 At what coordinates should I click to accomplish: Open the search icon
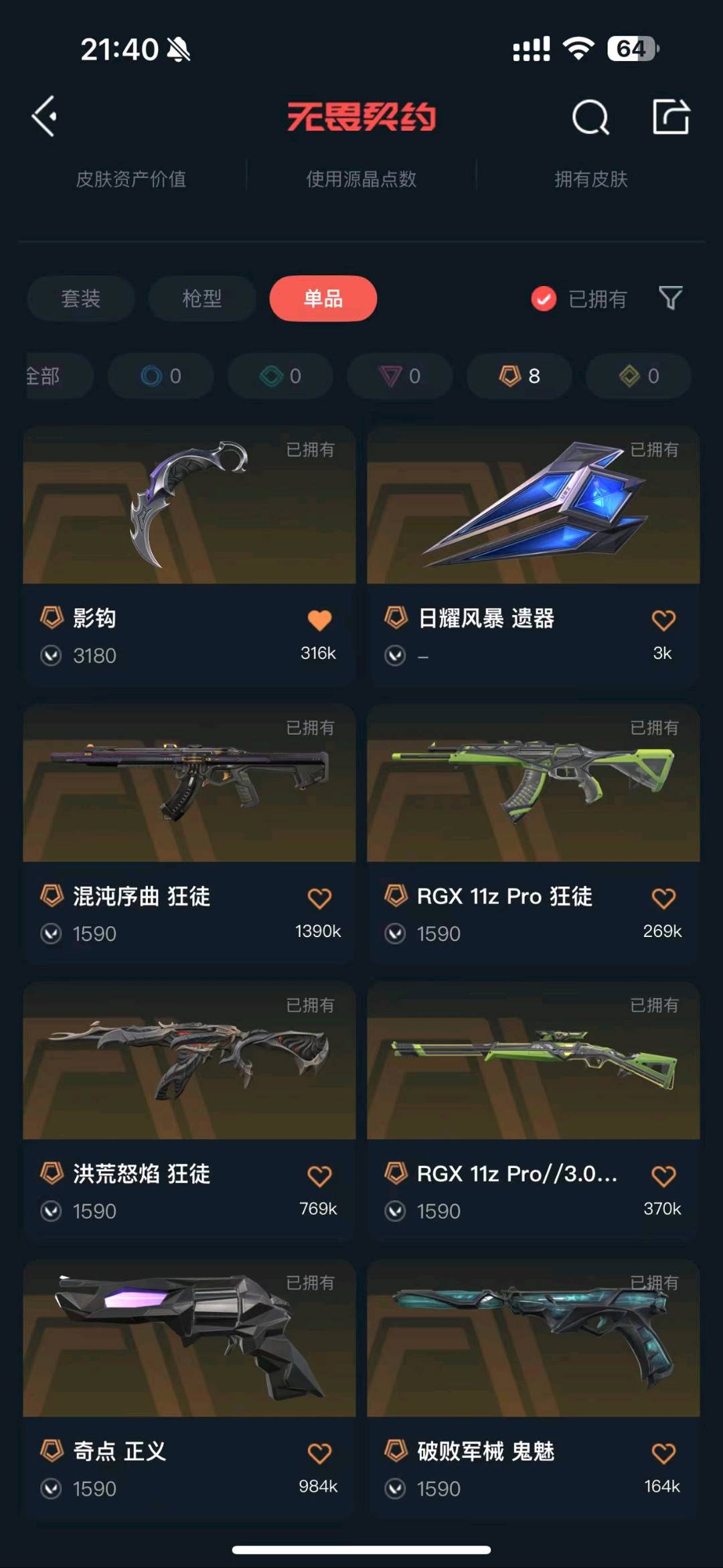(x=590, y=118)
